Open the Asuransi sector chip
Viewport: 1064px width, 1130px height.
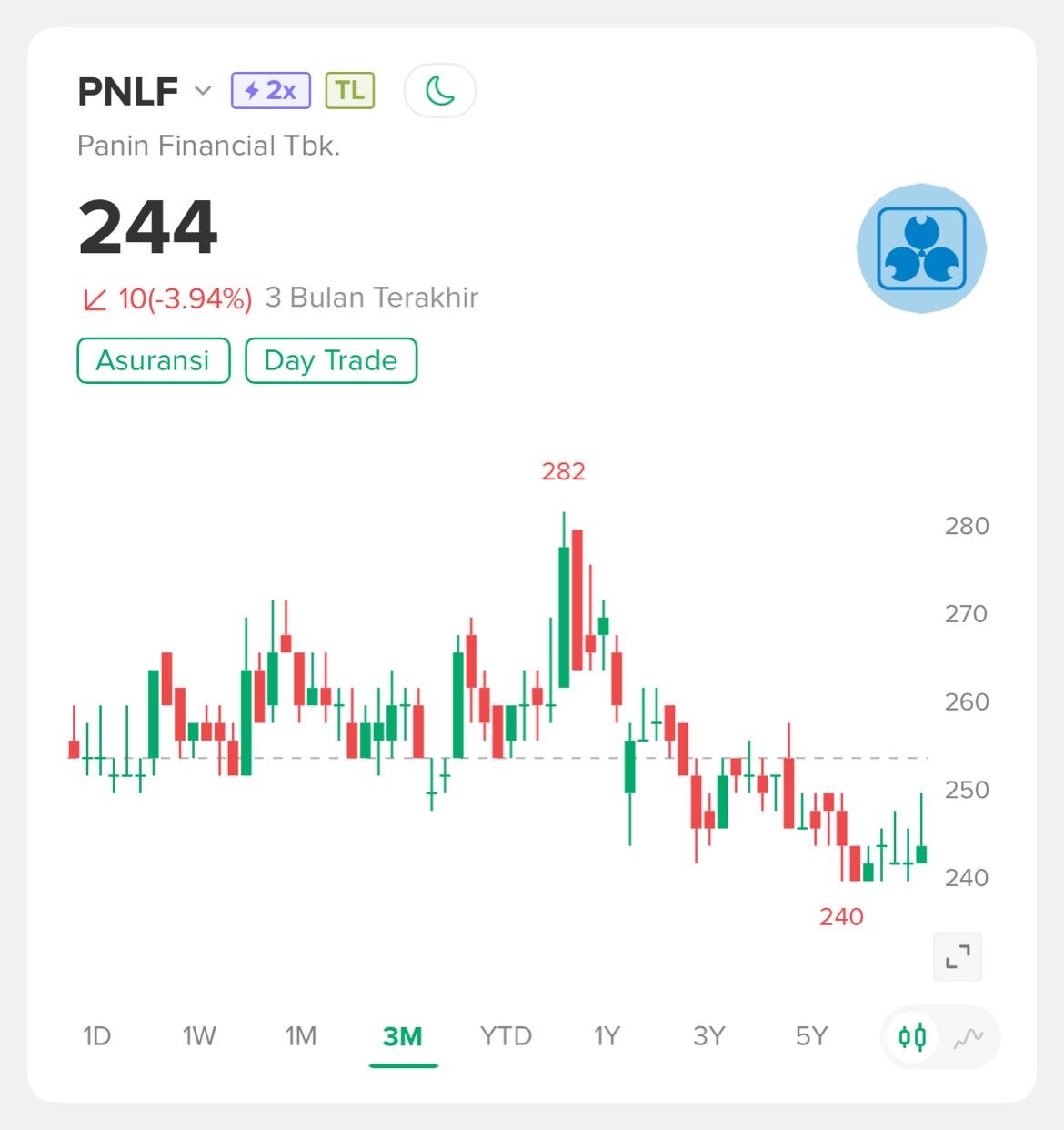(x=153, y=360)
